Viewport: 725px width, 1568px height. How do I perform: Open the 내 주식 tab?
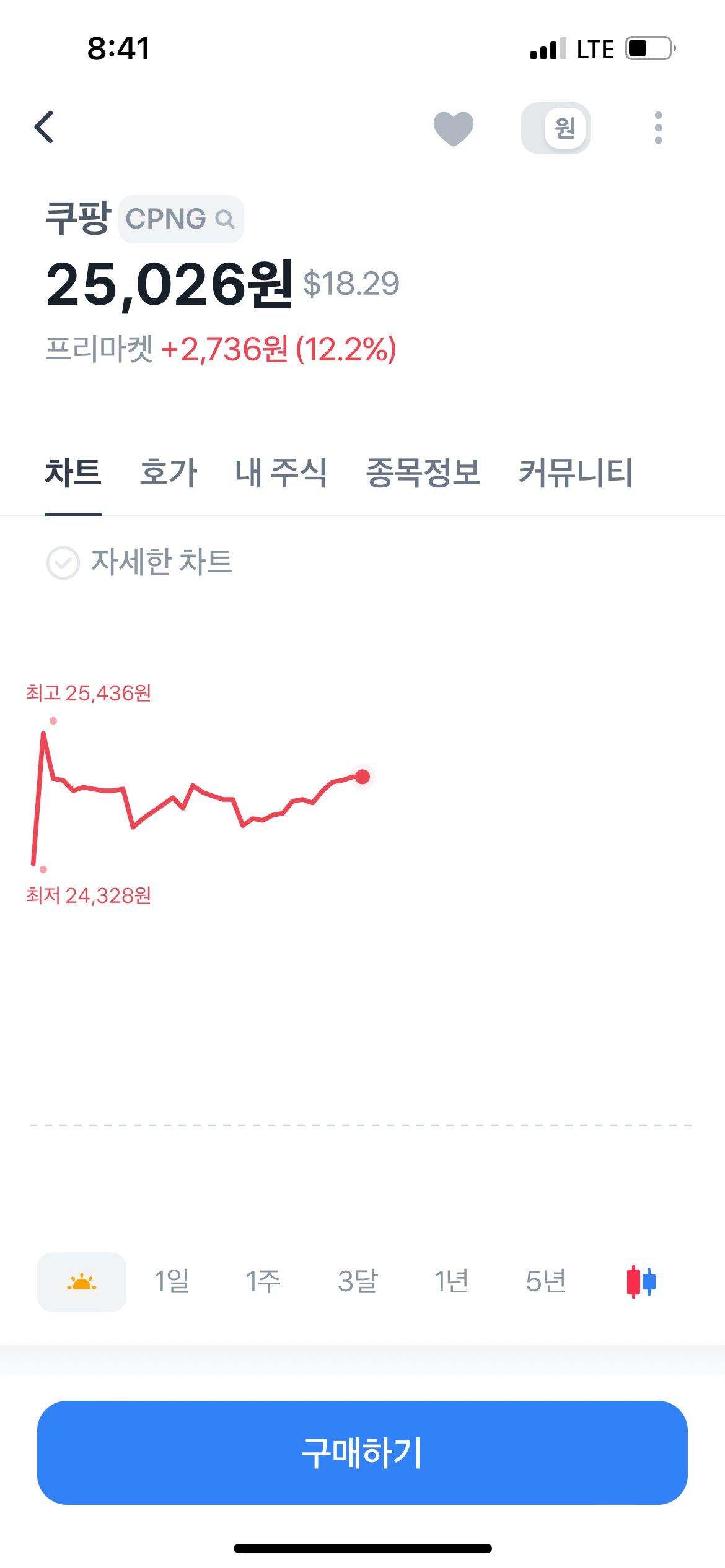tap(281, 473)
